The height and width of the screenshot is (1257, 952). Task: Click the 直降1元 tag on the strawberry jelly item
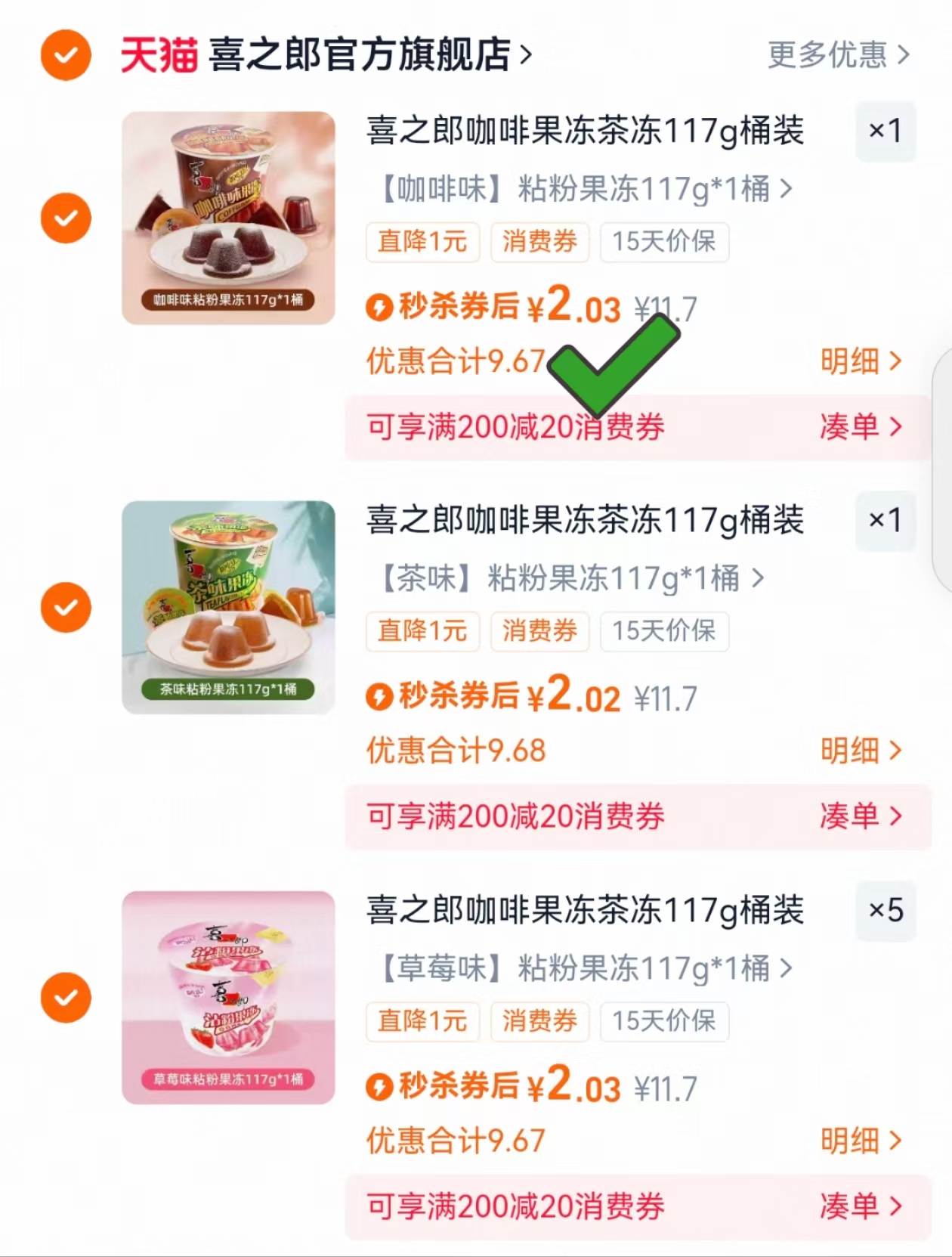pyautogui.click(x=422, y=1021)
